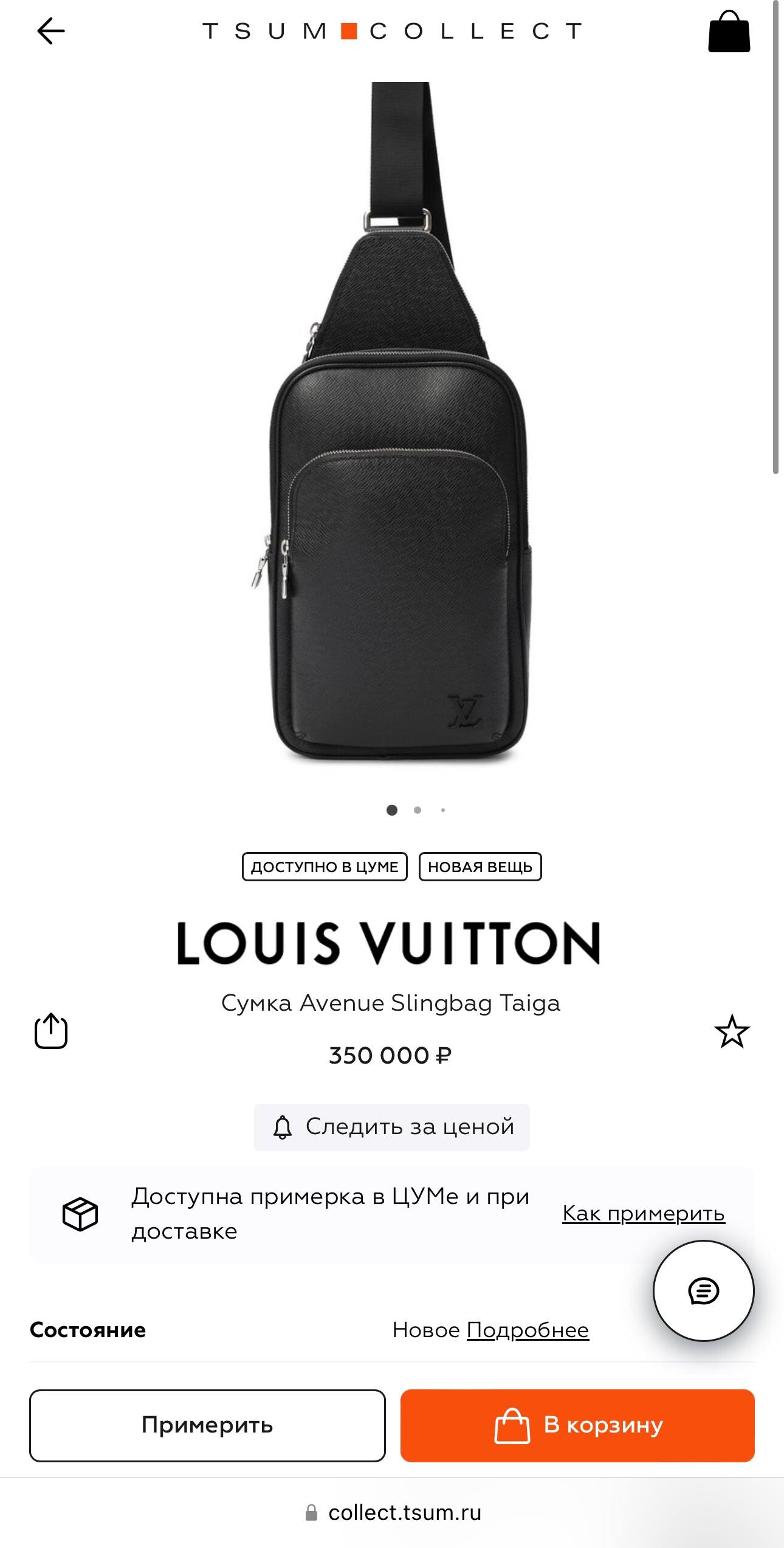
Task: Select the 'Новая вещь' tag
Action: click(480, 867)
